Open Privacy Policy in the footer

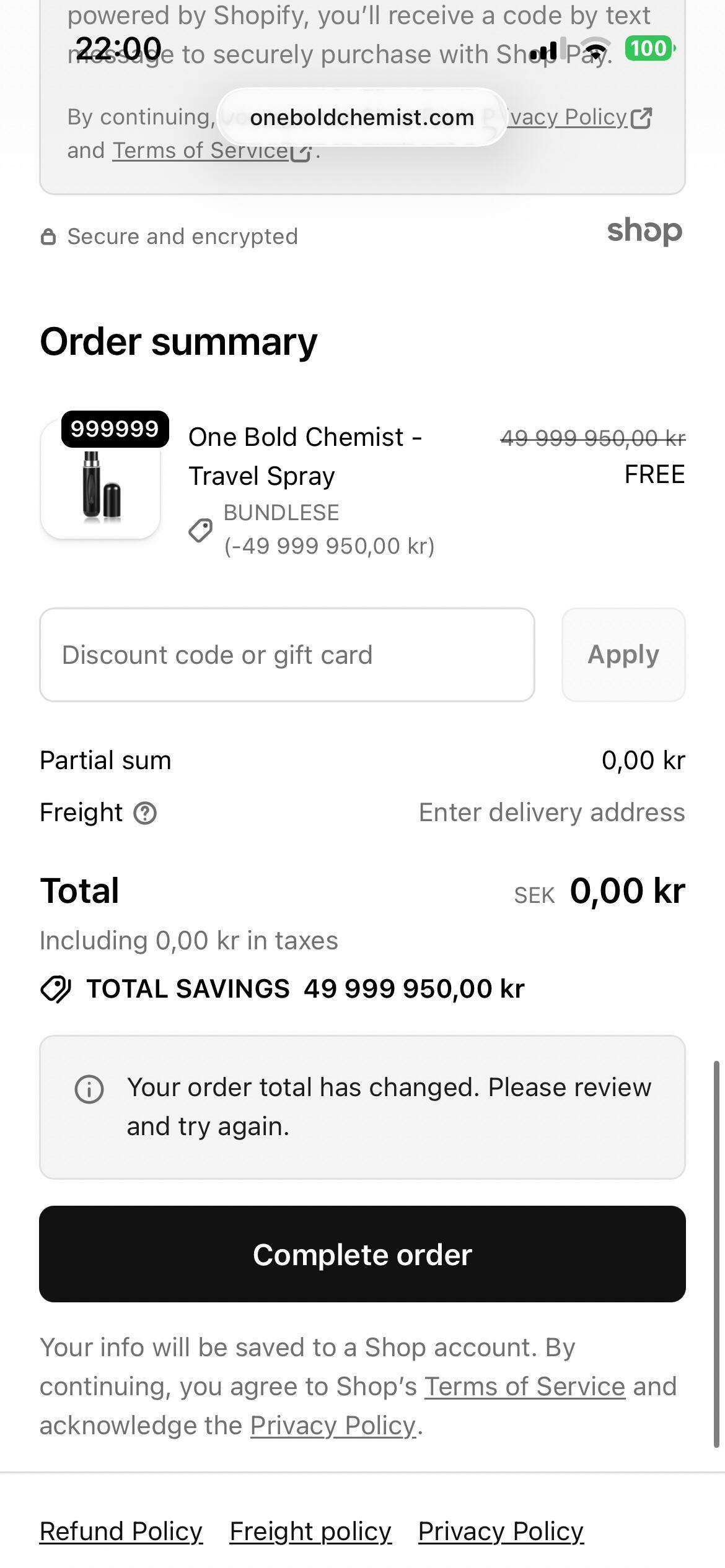point(501,1531)
